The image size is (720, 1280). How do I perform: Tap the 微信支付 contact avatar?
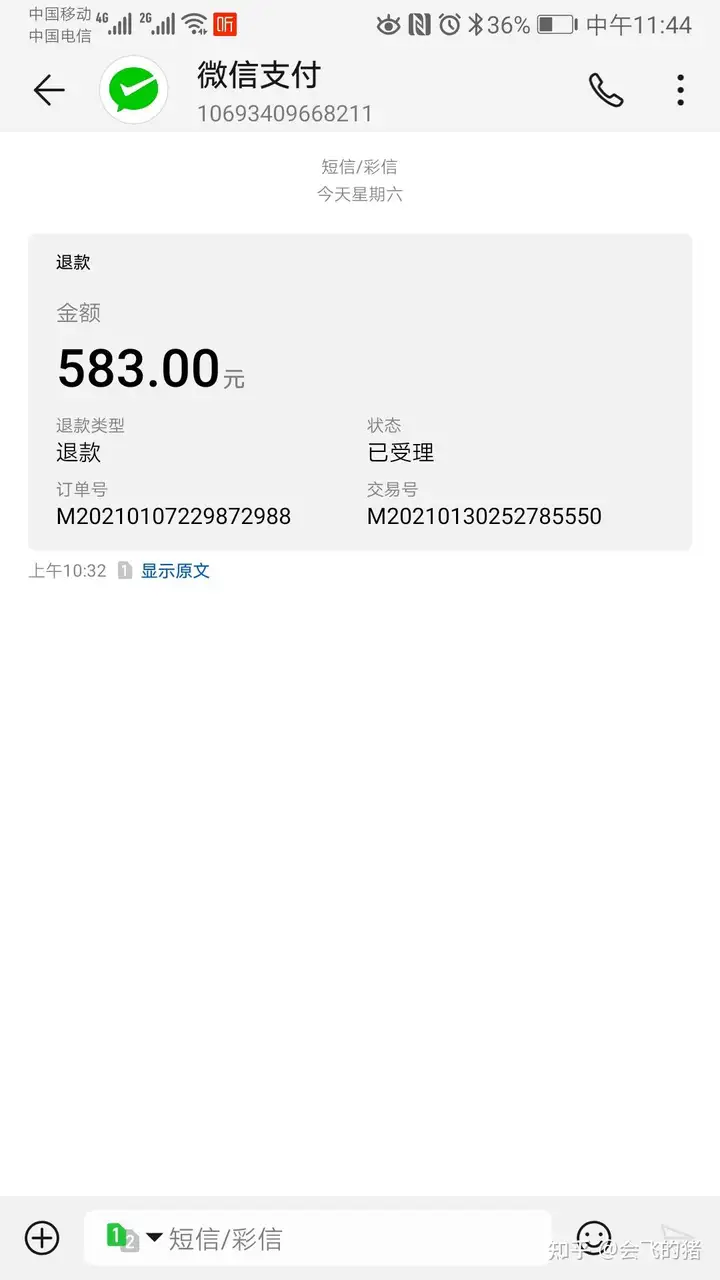click(x=134, y=91)
